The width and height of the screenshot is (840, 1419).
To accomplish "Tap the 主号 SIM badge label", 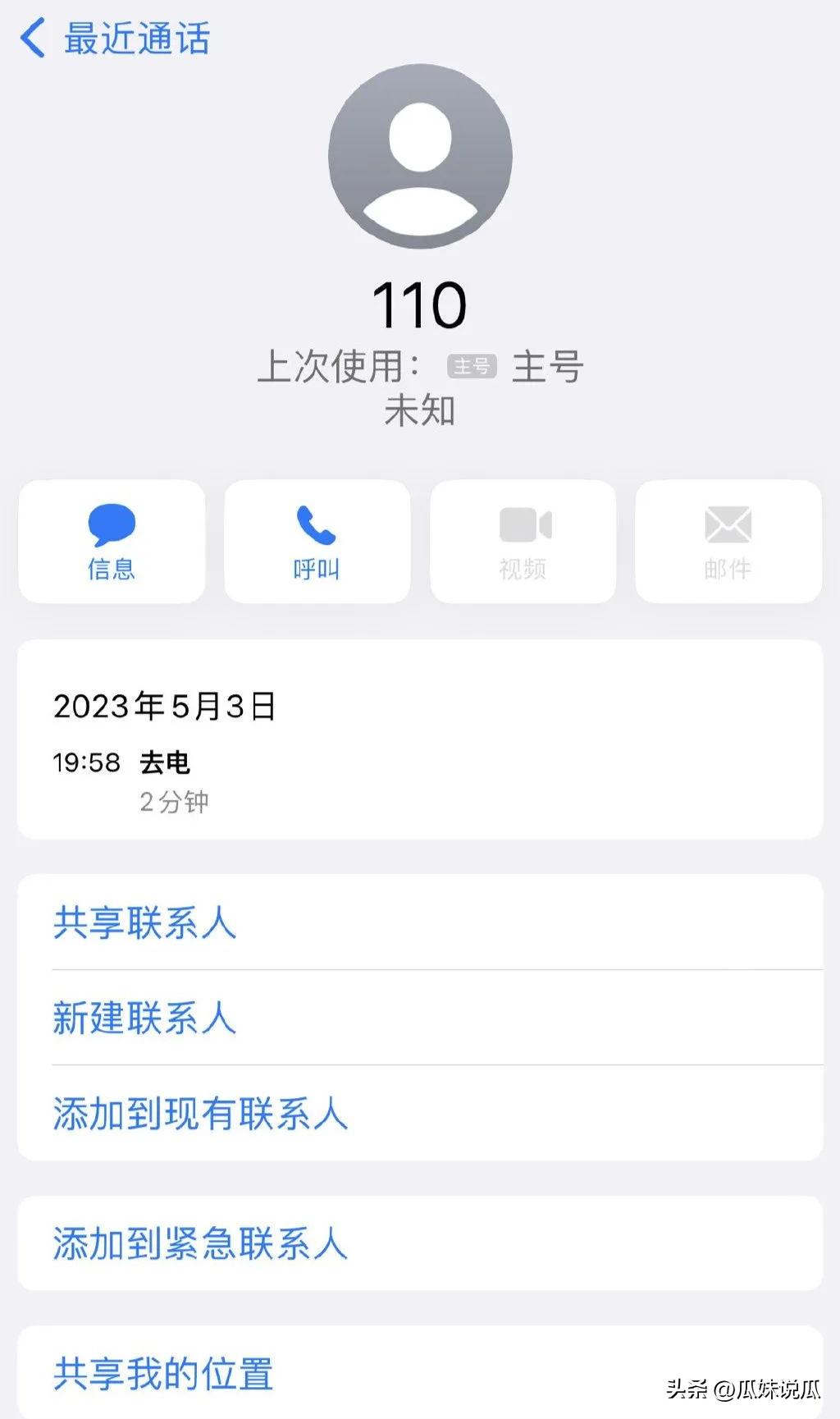I will coord(470,367).
